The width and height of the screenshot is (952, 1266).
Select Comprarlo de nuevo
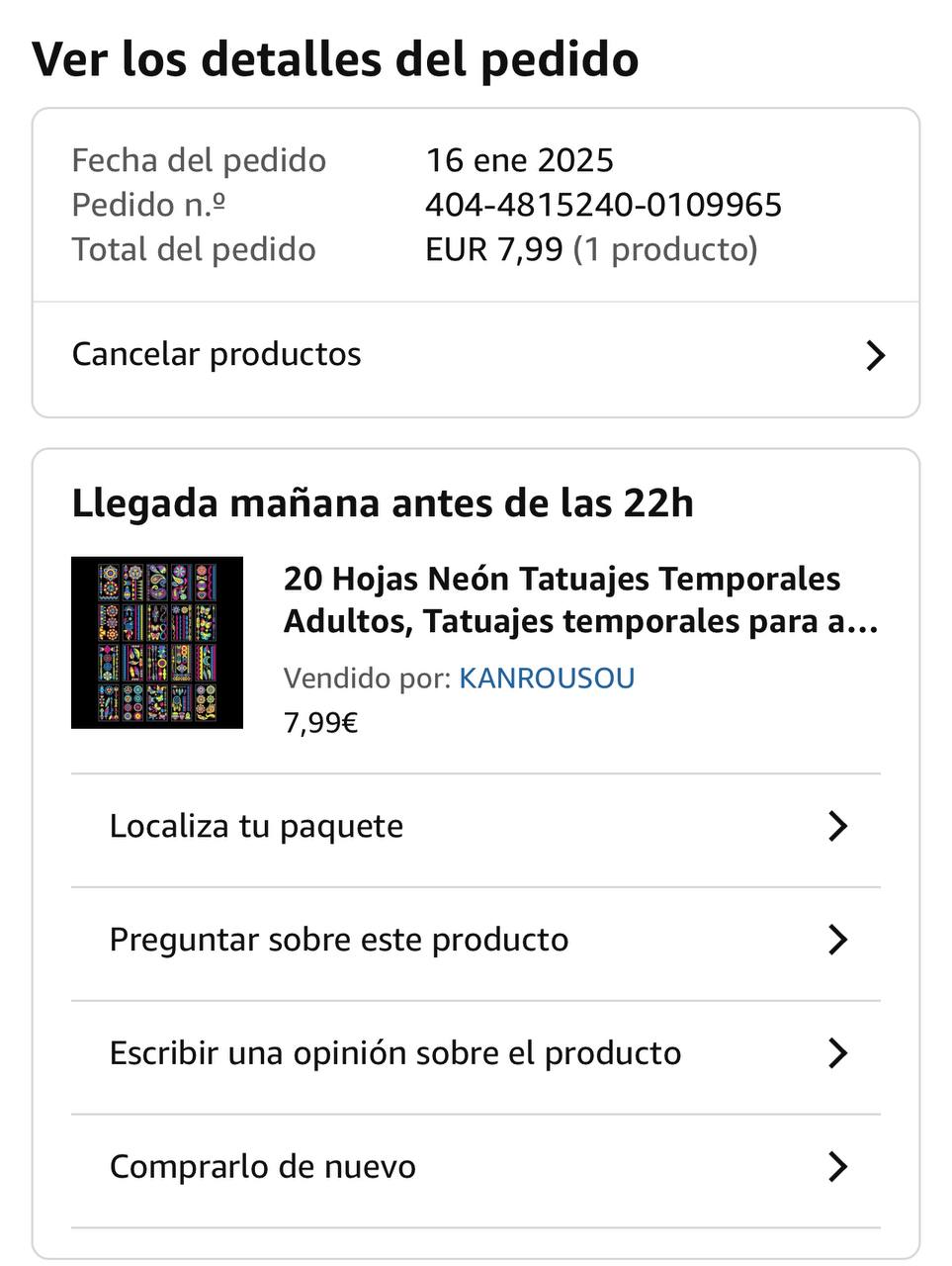tap(475, 1167)
